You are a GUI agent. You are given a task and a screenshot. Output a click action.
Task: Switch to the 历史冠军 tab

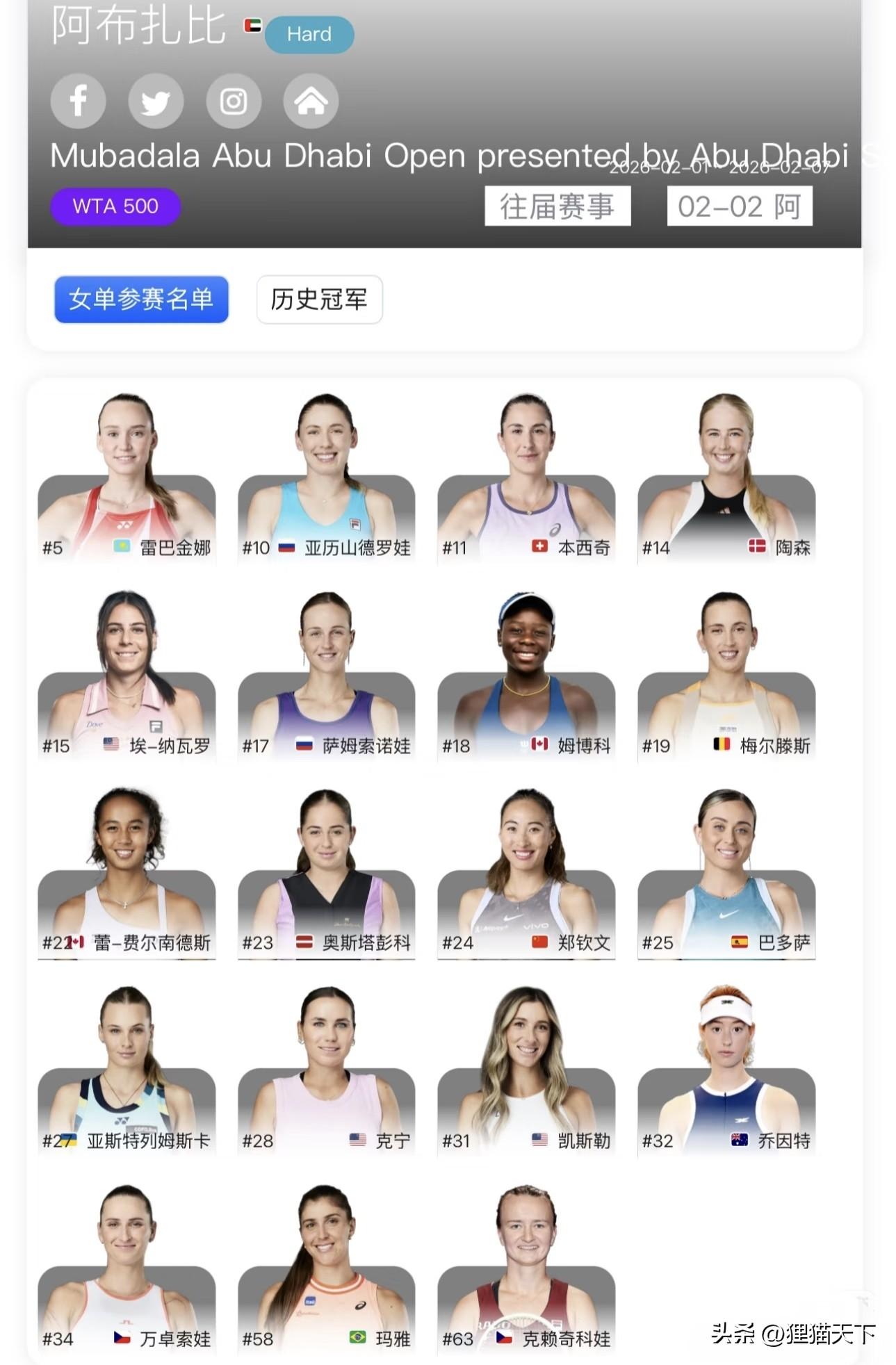[319, 300]
